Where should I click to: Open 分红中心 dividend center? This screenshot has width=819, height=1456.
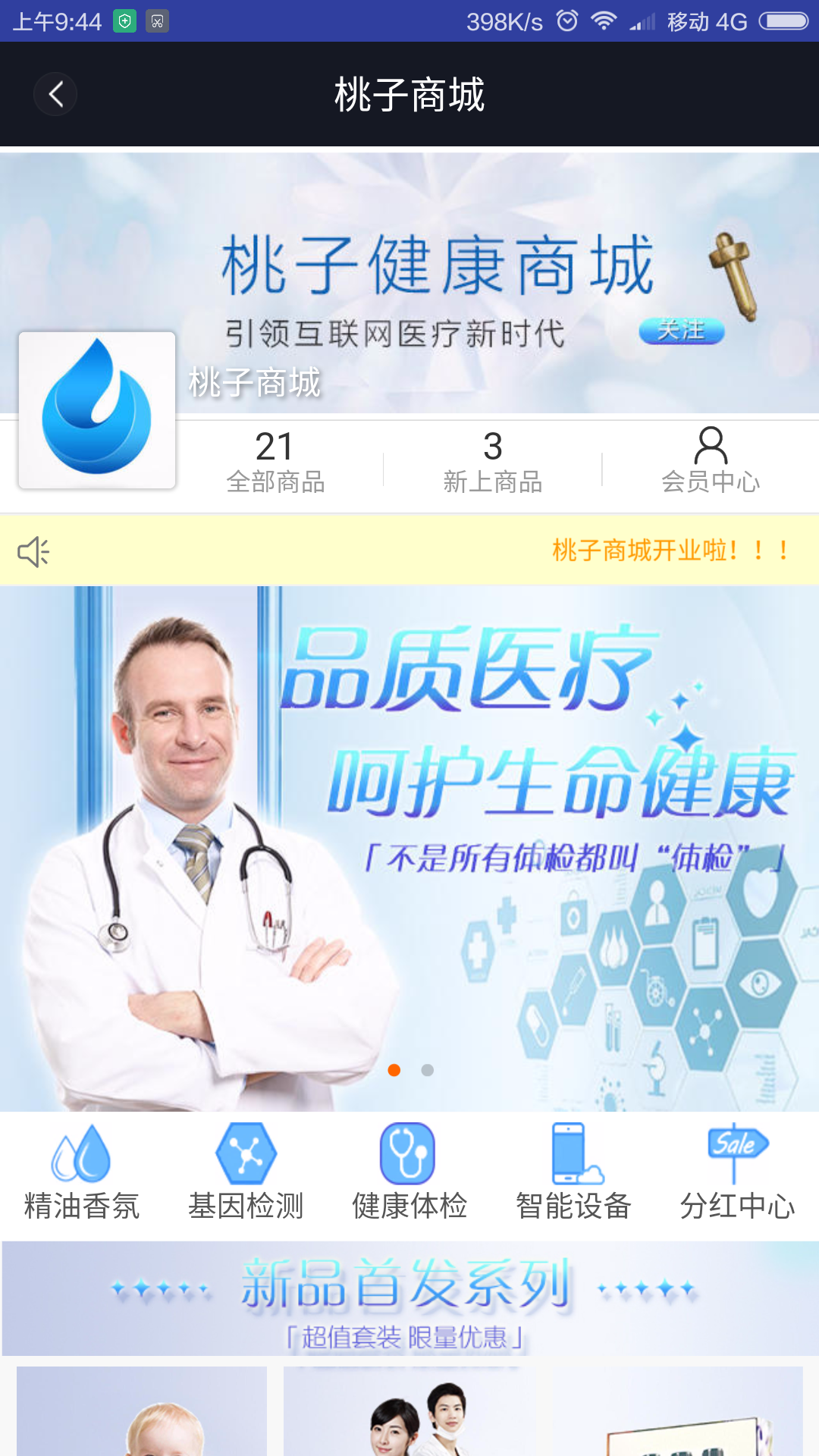coord(737,1172)
